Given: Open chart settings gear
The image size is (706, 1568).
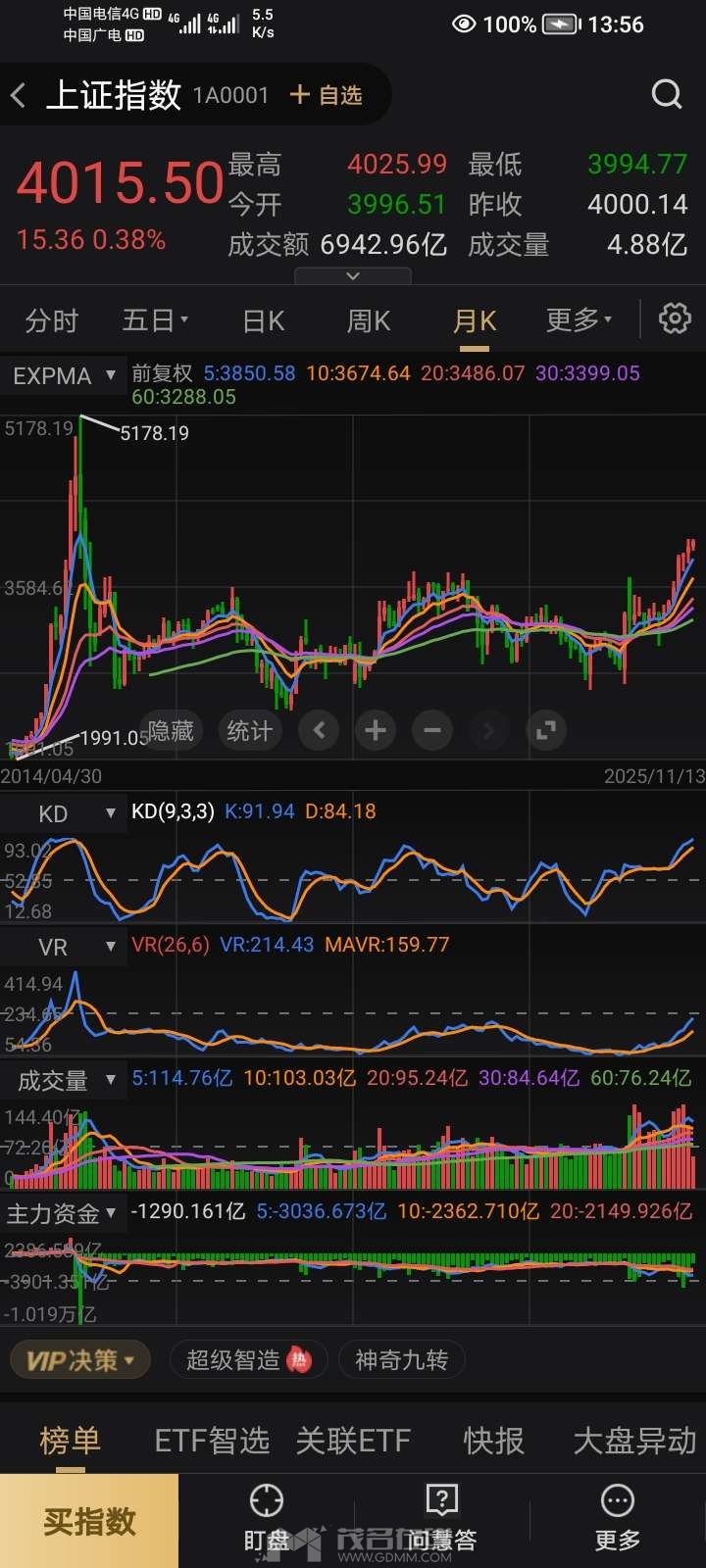Looking at the screenshot, I should [x=675, y=319].
